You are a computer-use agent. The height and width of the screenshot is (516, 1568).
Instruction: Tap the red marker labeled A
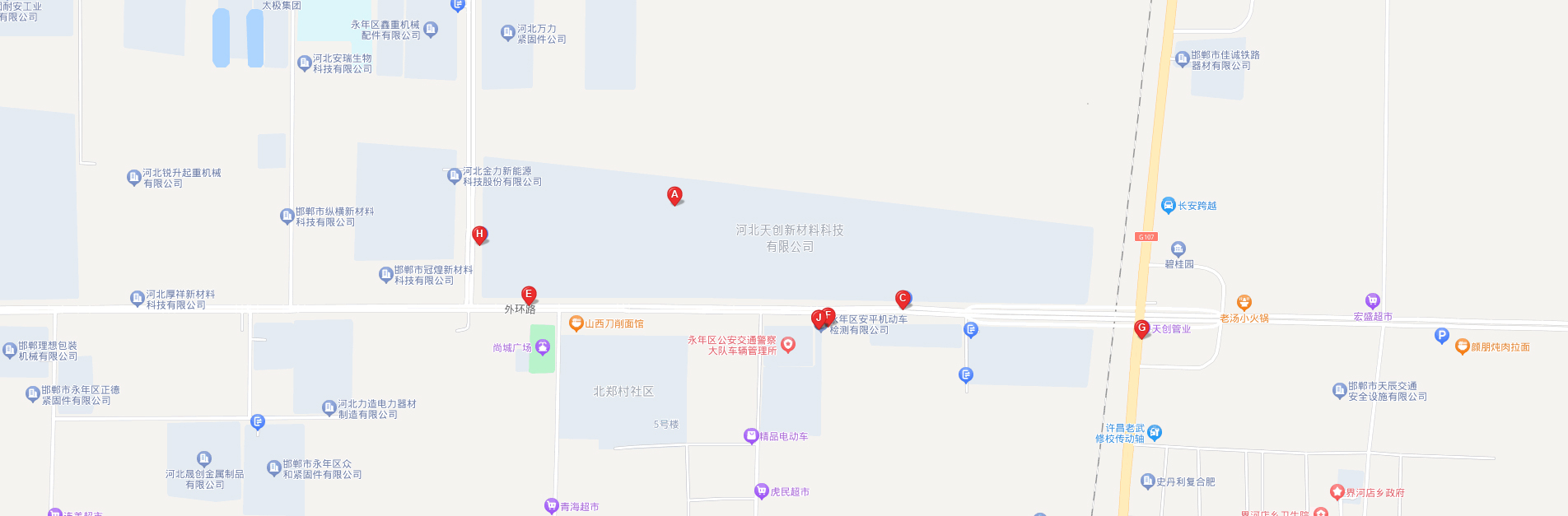tap(674, 195)
